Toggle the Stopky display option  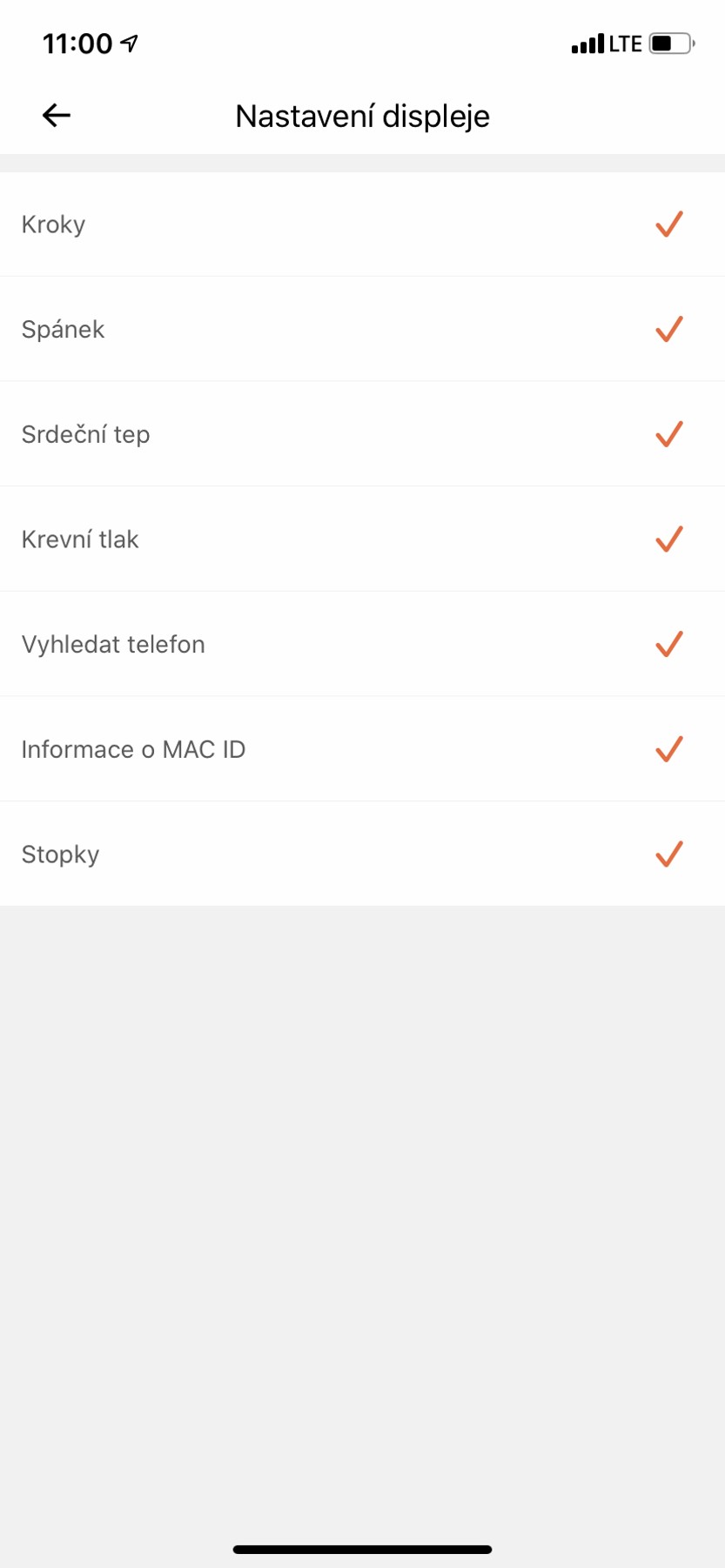[668, 854]
